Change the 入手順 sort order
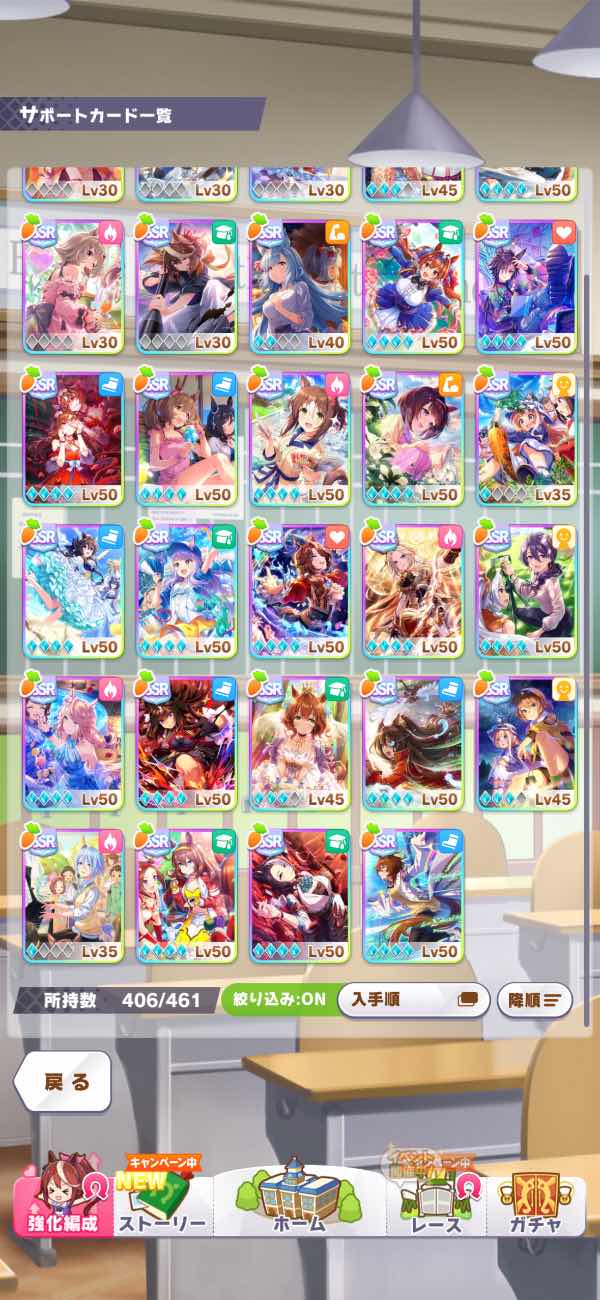The image size is (600, 1300). pos(413,999)
